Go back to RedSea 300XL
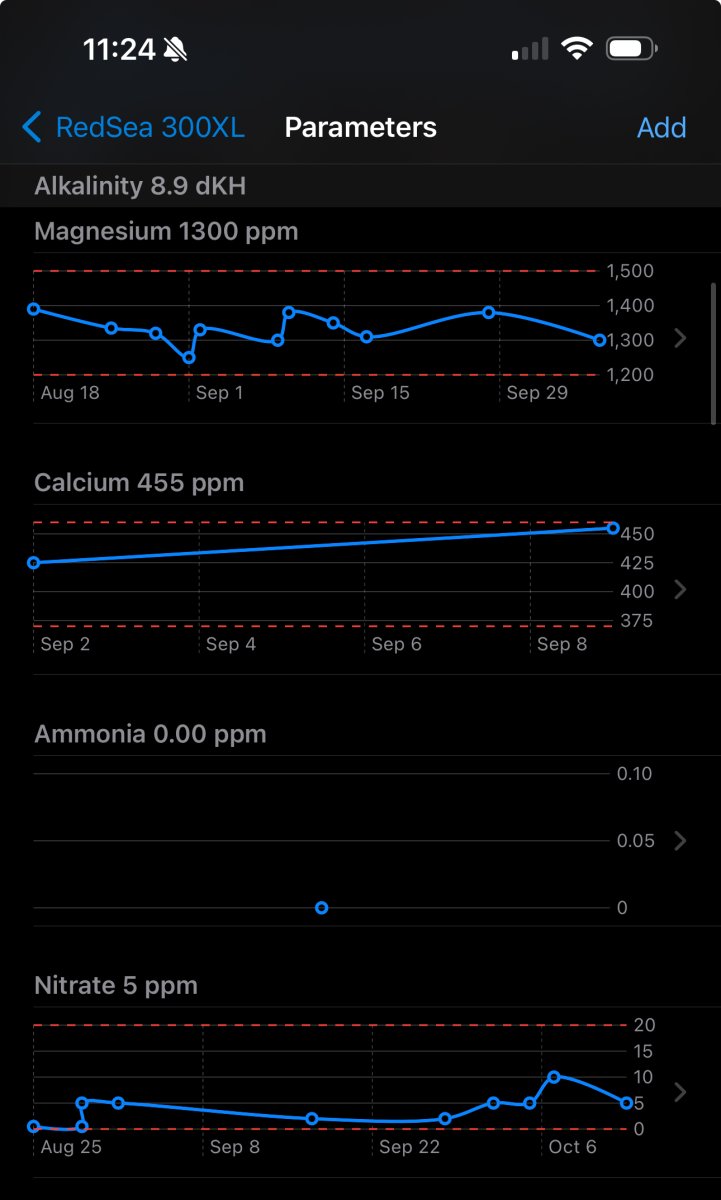 click(x=133, y=128)
